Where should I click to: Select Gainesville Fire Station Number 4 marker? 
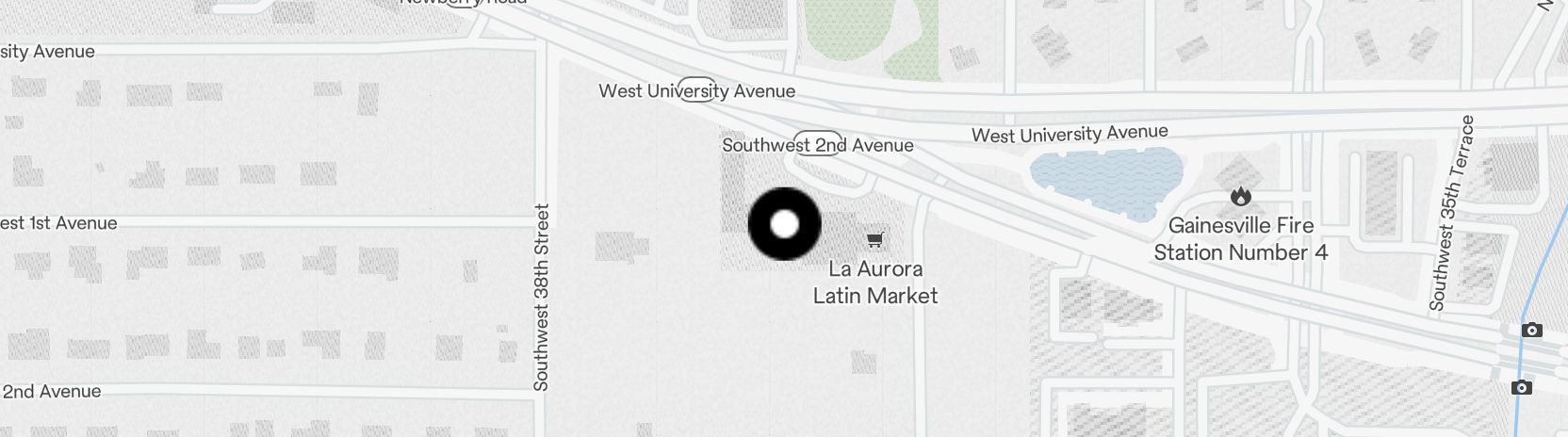[x=1240, y=197]
